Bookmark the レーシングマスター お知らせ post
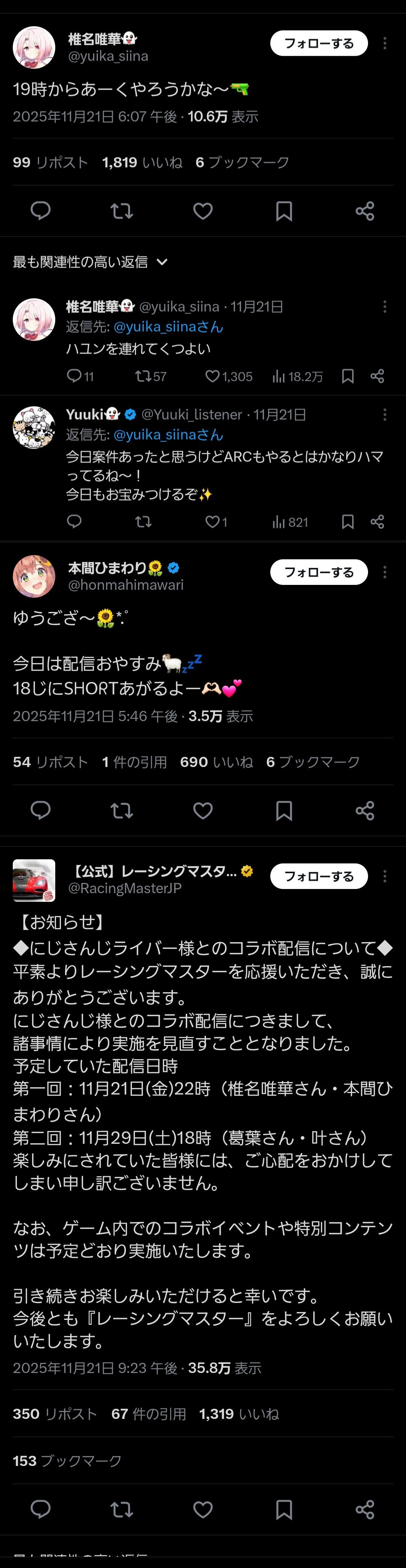 click(284, 1509)
